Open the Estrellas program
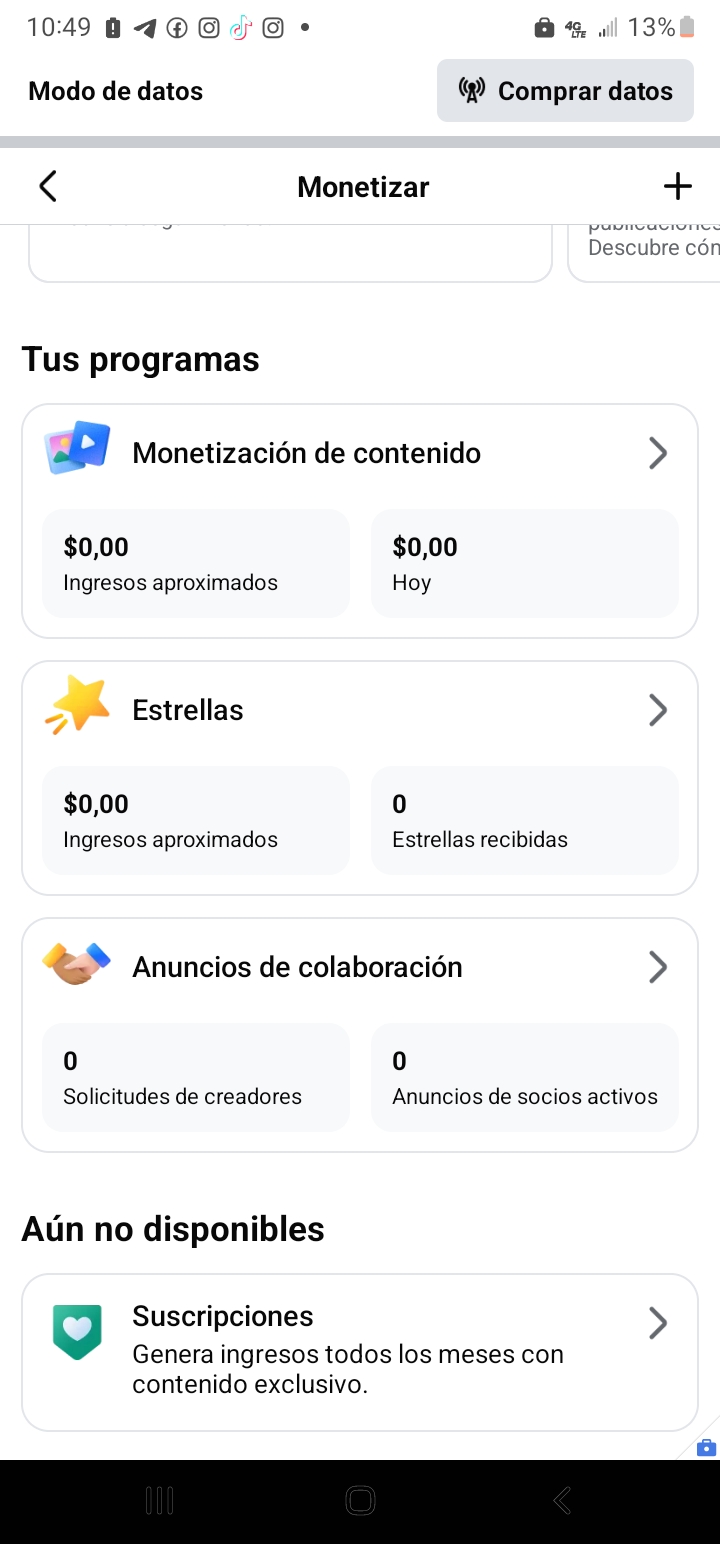Screen dimensions: 720x1544 (360, 710)
